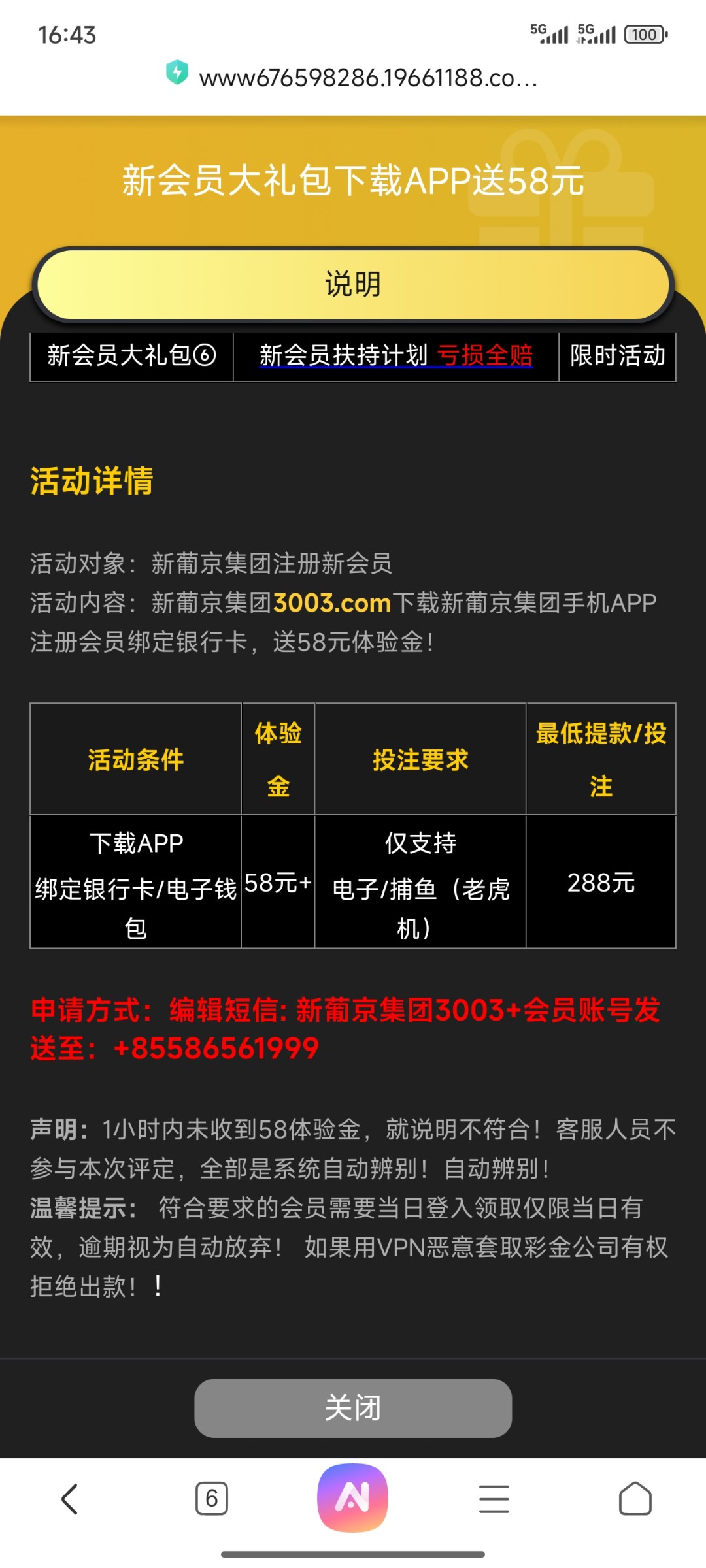Switch to the 限时活动 tab
This screenshot has width=706, height=1568.
(617, 357)
